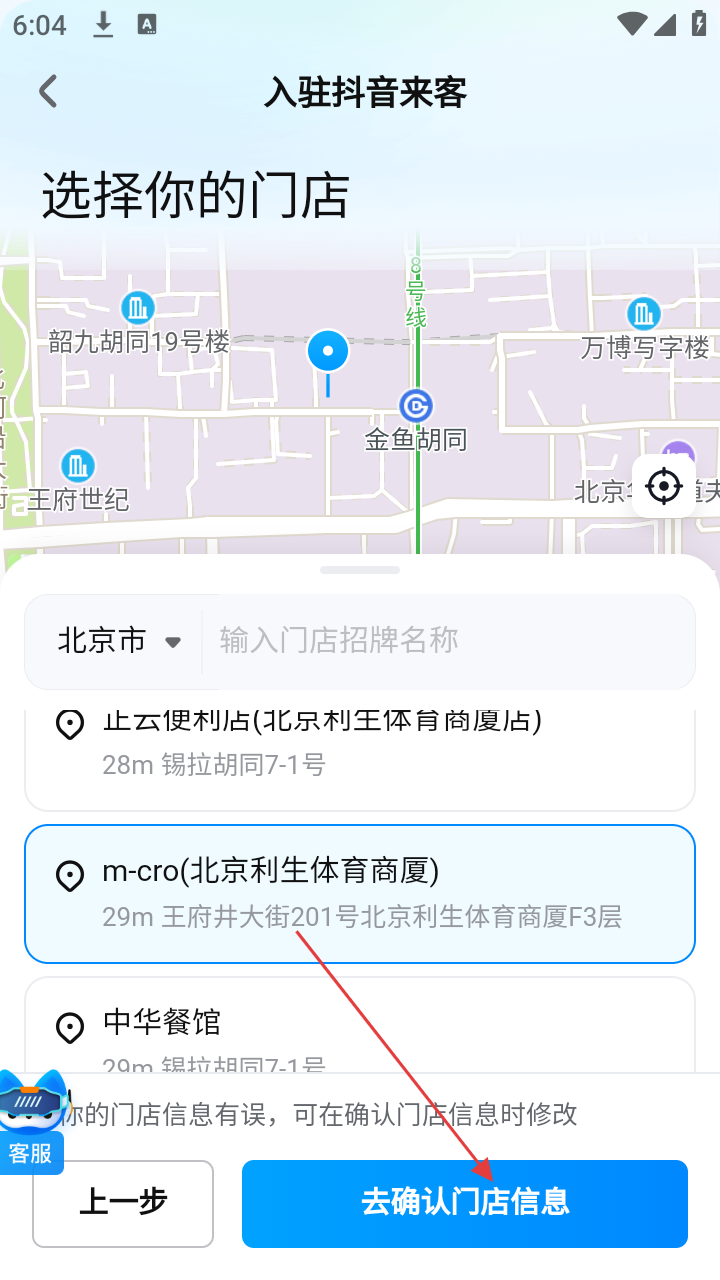Open the 北京市 city dropdown

118,641
